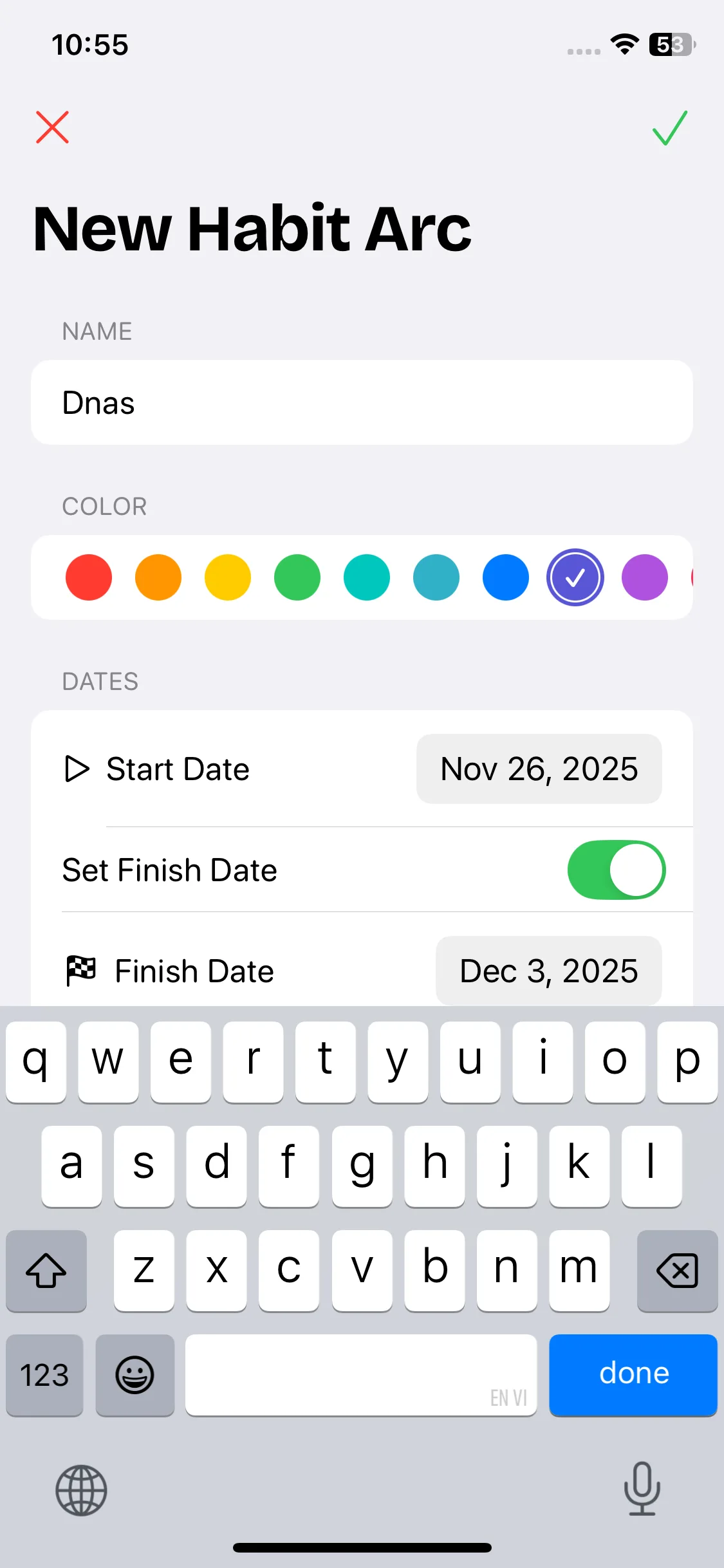Tap the selected indigo color swatch
The width and height of the screenshot is (724, 1568).
pyautogui.click(x=575, y=577)
